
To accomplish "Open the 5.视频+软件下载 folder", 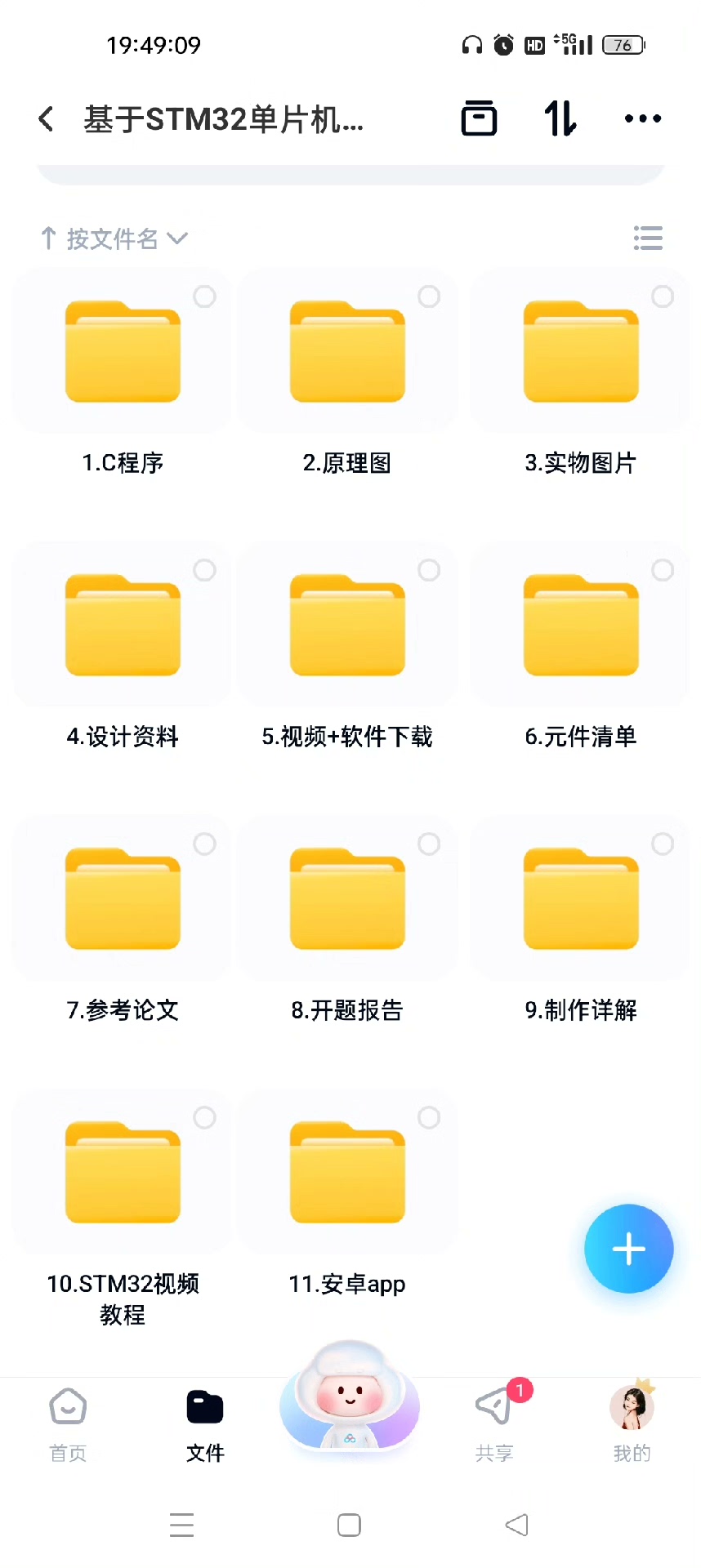I will pyautogui.click(x=347, y=626).
